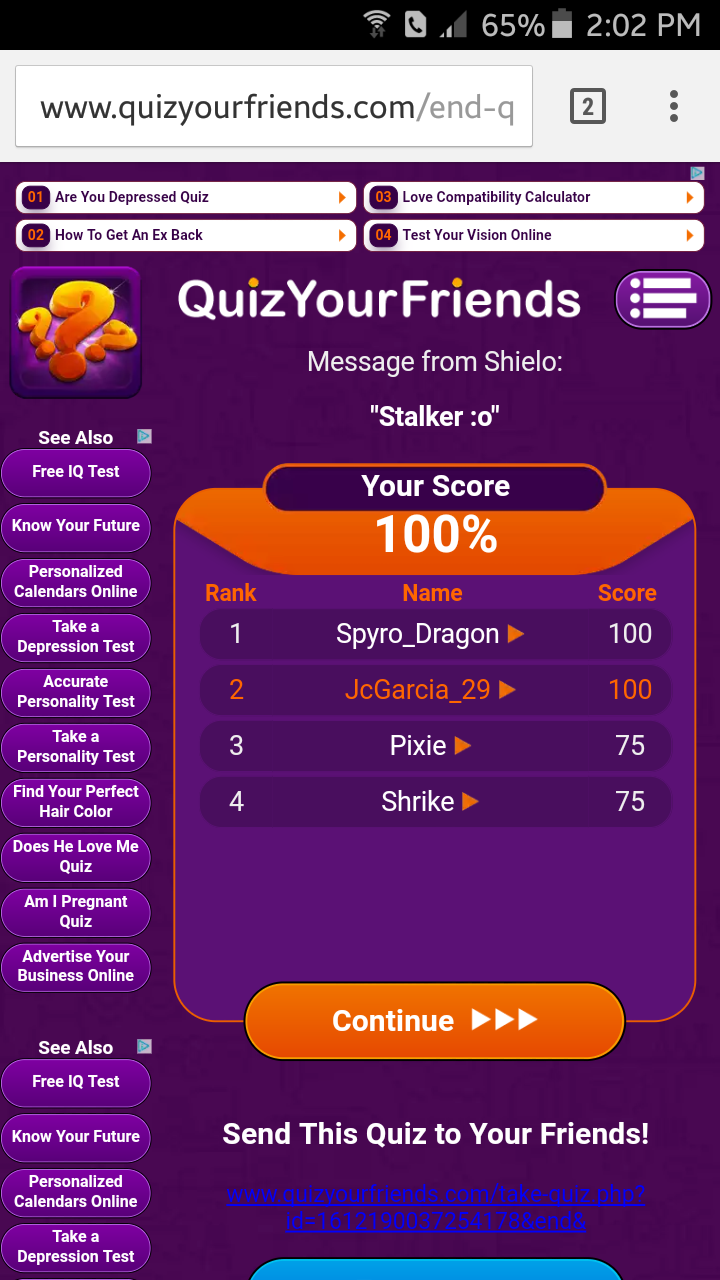The width and height of the screenshot is (720, 1280).
Task: Open Find Your Perfect Hair Color
Action: pos(76,801)
